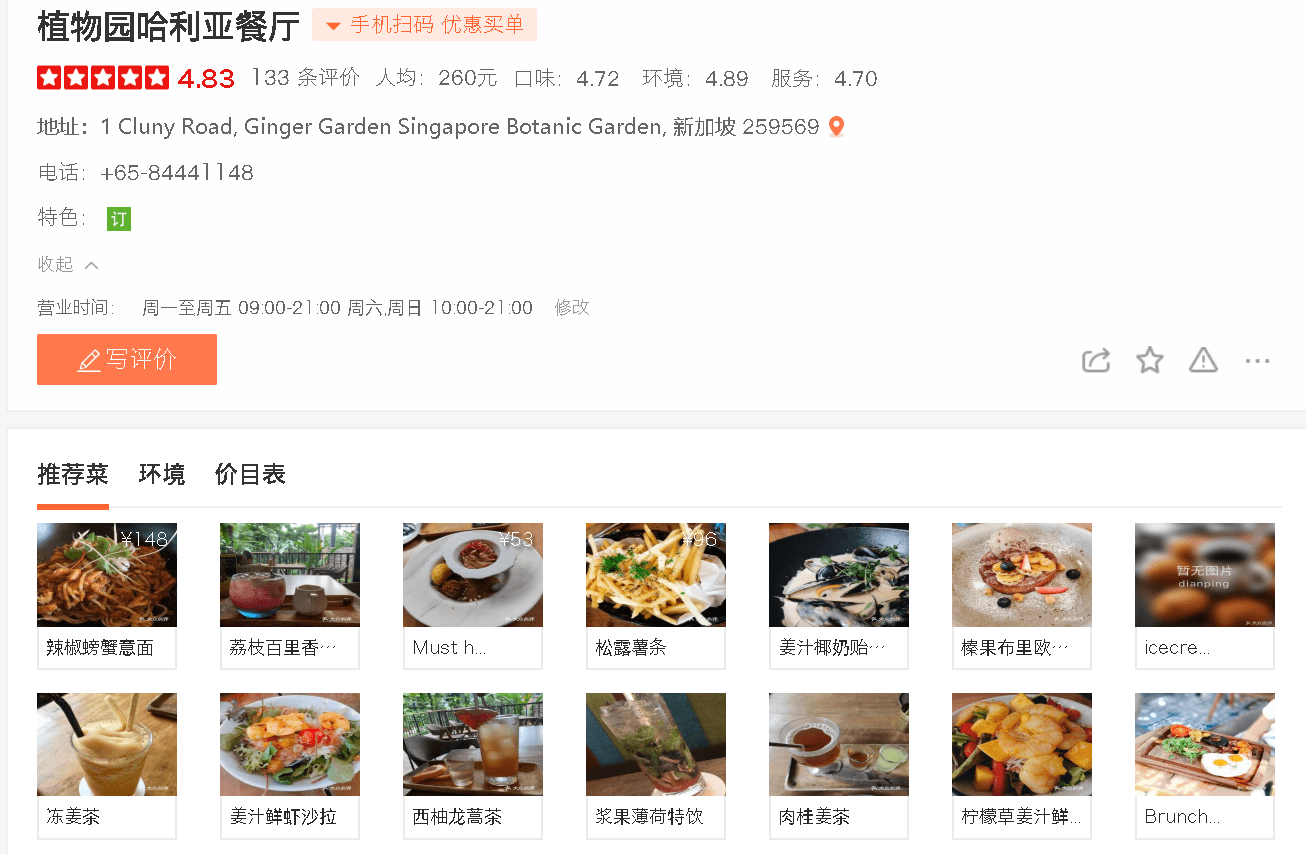Report an issue with warning icon

click(x=1203, y=360)
